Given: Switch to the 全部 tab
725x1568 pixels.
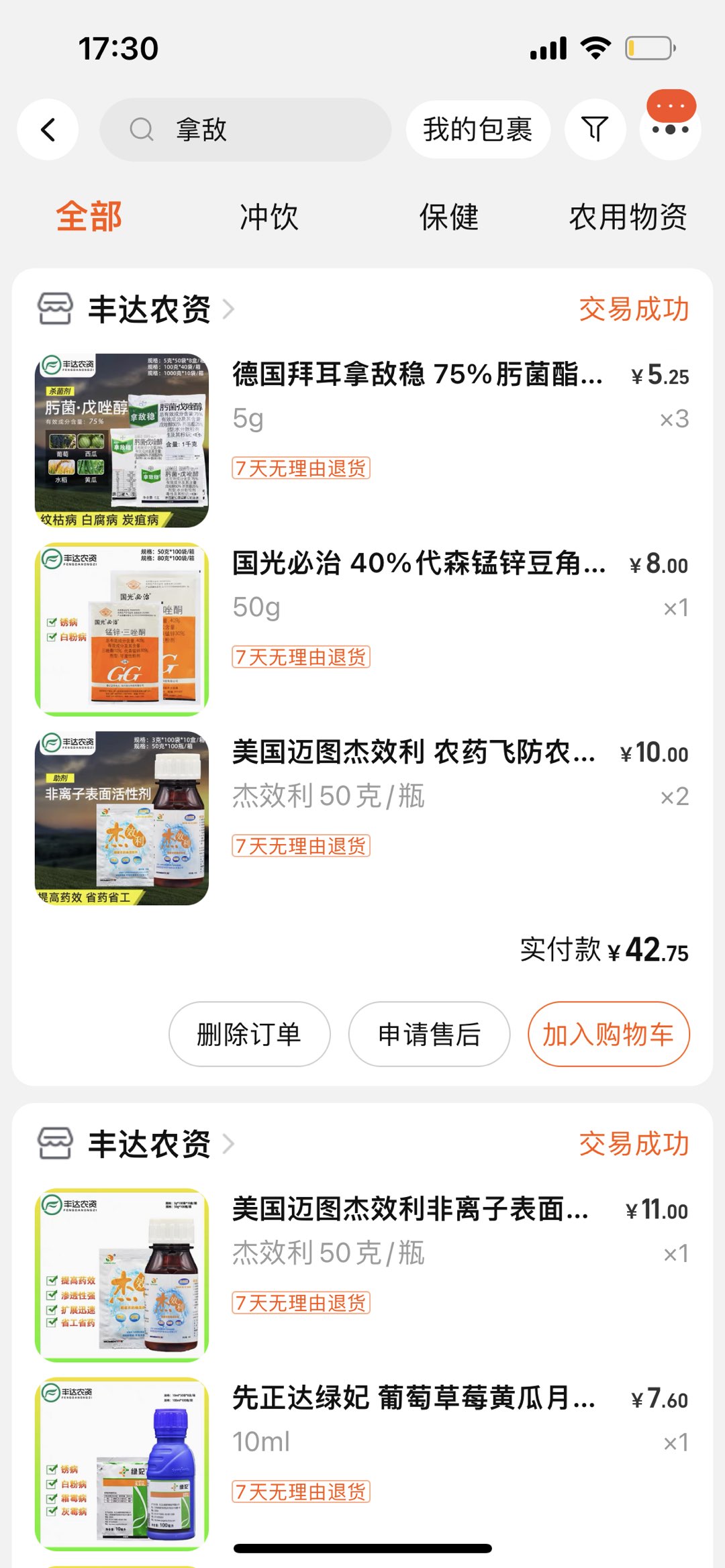Looking at the screenshot, I should (89, 217).
